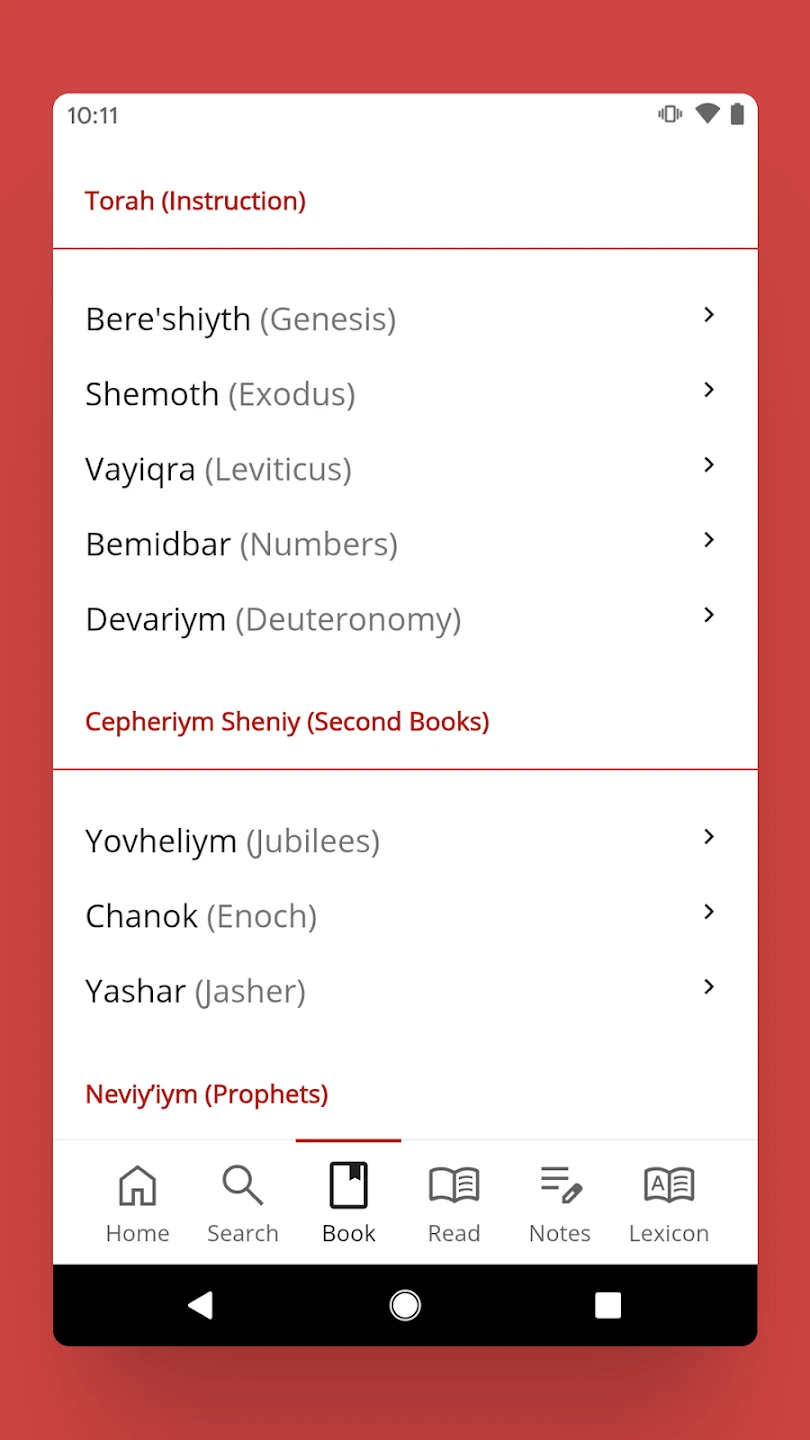
Task: Switch to the Search tab
Action: (x=243, y=1203)
